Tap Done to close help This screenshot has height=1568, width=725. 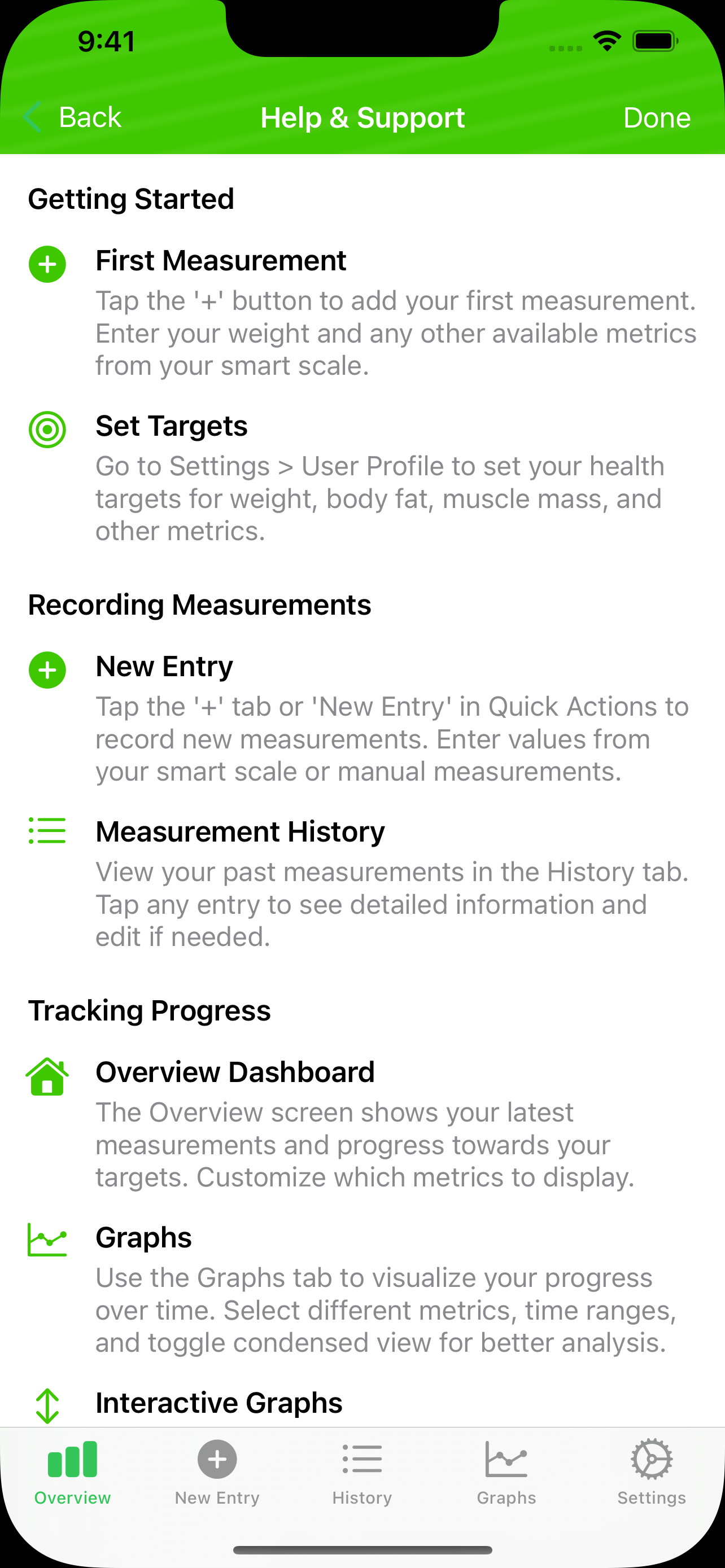tap(656, 117)
